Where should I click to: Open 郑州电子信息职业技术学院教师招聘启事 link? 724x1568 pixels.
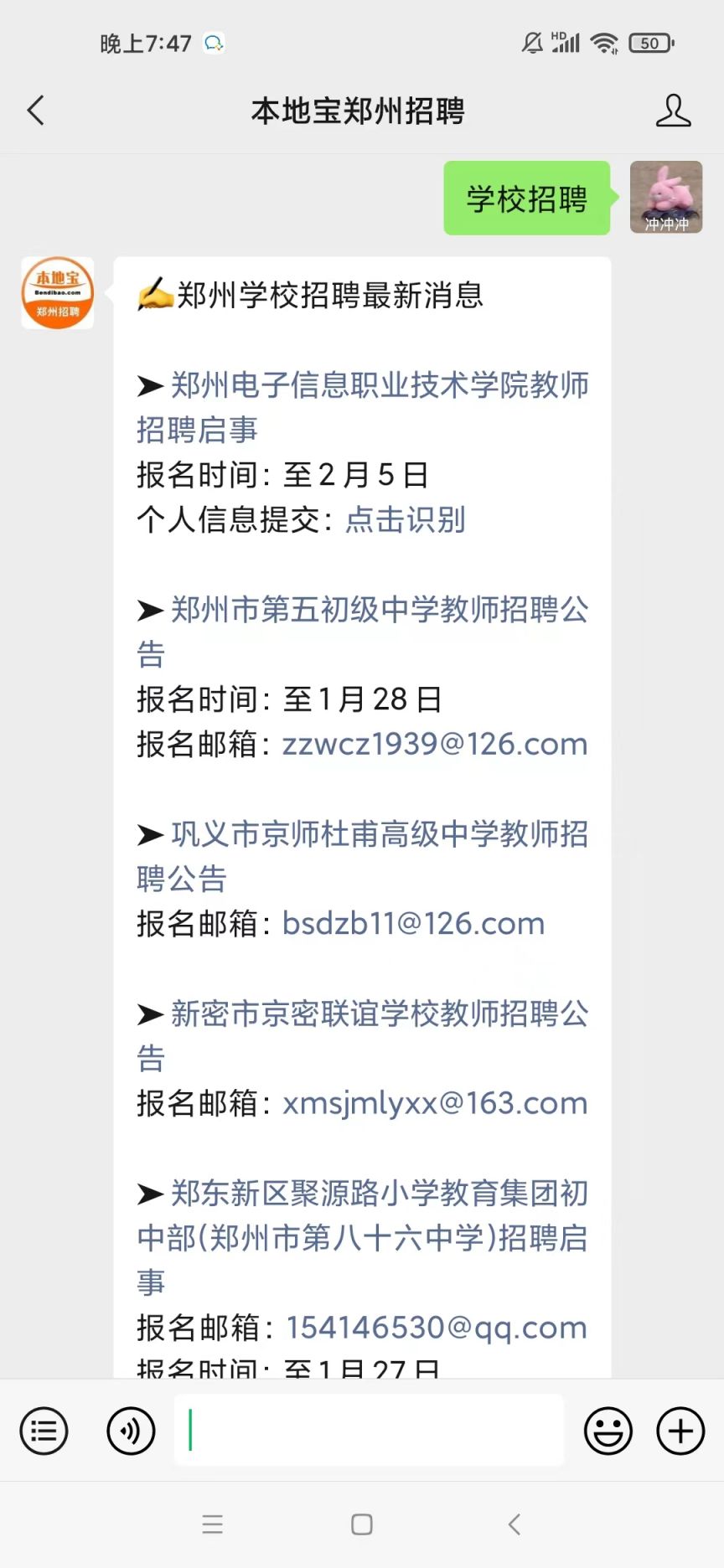(363, 407)
